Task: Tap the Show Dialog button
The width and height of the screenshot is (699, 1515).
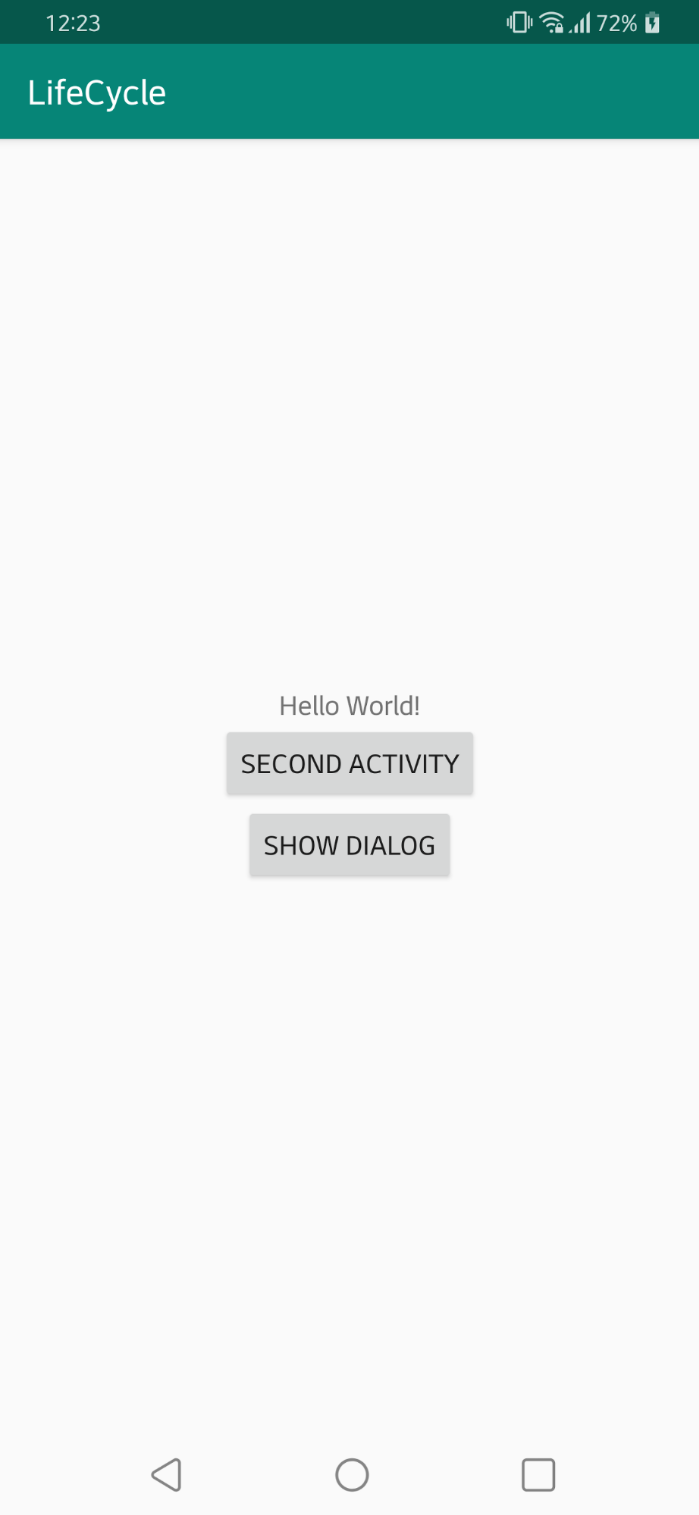Action: [349, 846]
